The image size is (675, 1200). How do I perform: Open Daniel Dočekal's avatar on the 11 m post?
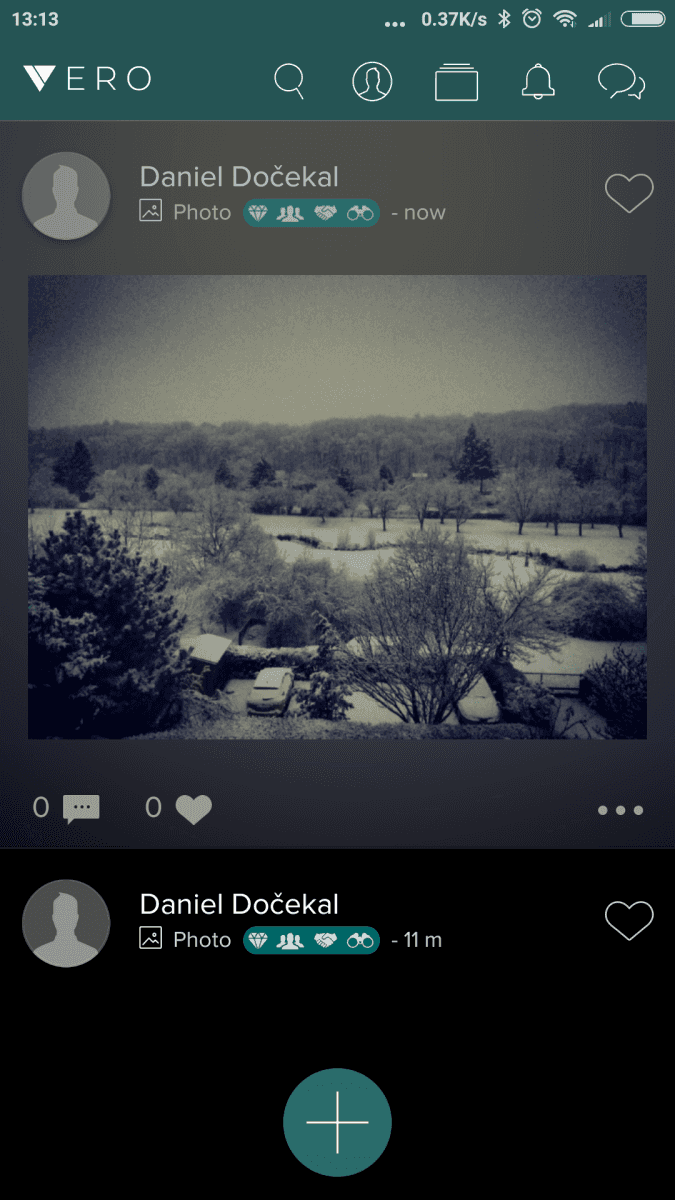tap(66, 923)
